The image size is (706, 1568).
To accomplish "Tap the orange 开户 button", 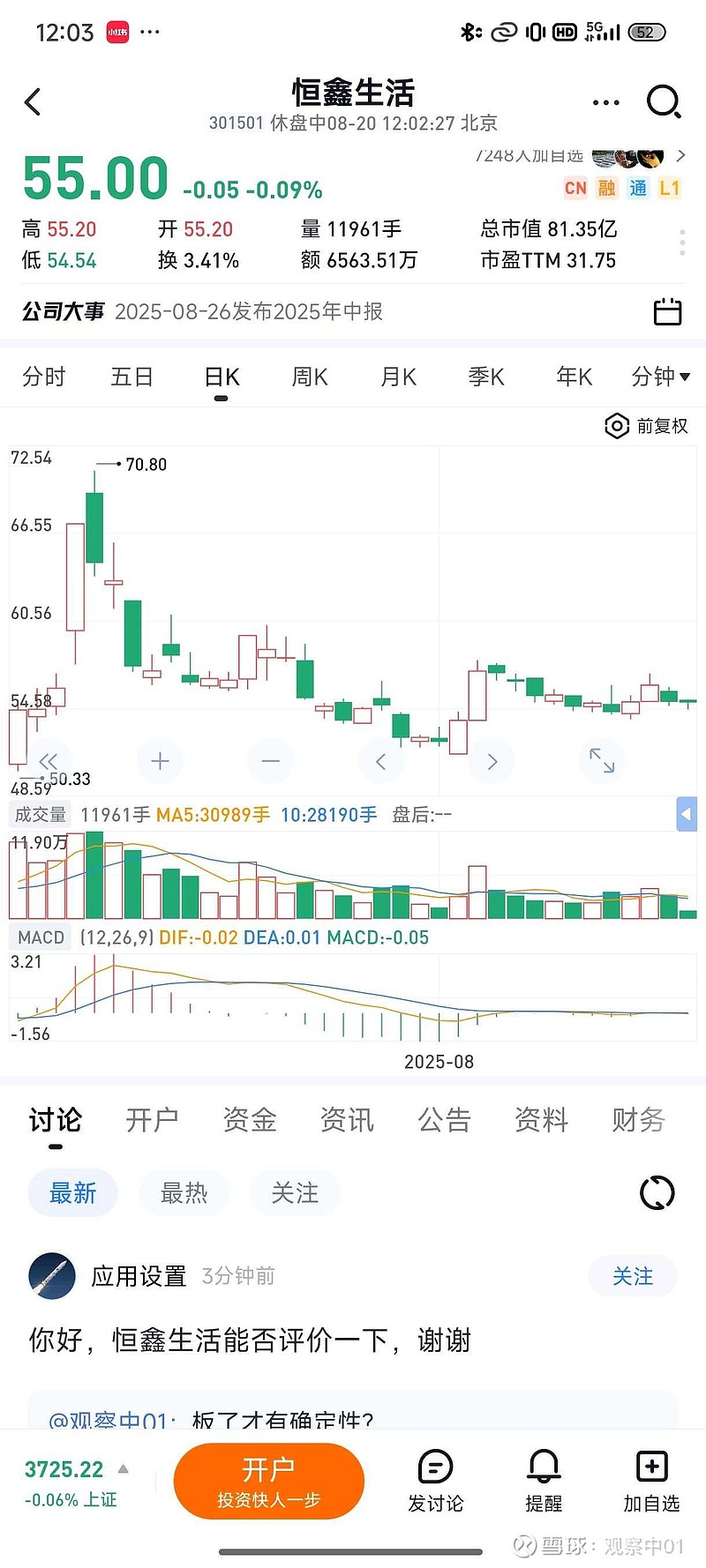I will pyautogui.click(x=269, y=1482).
